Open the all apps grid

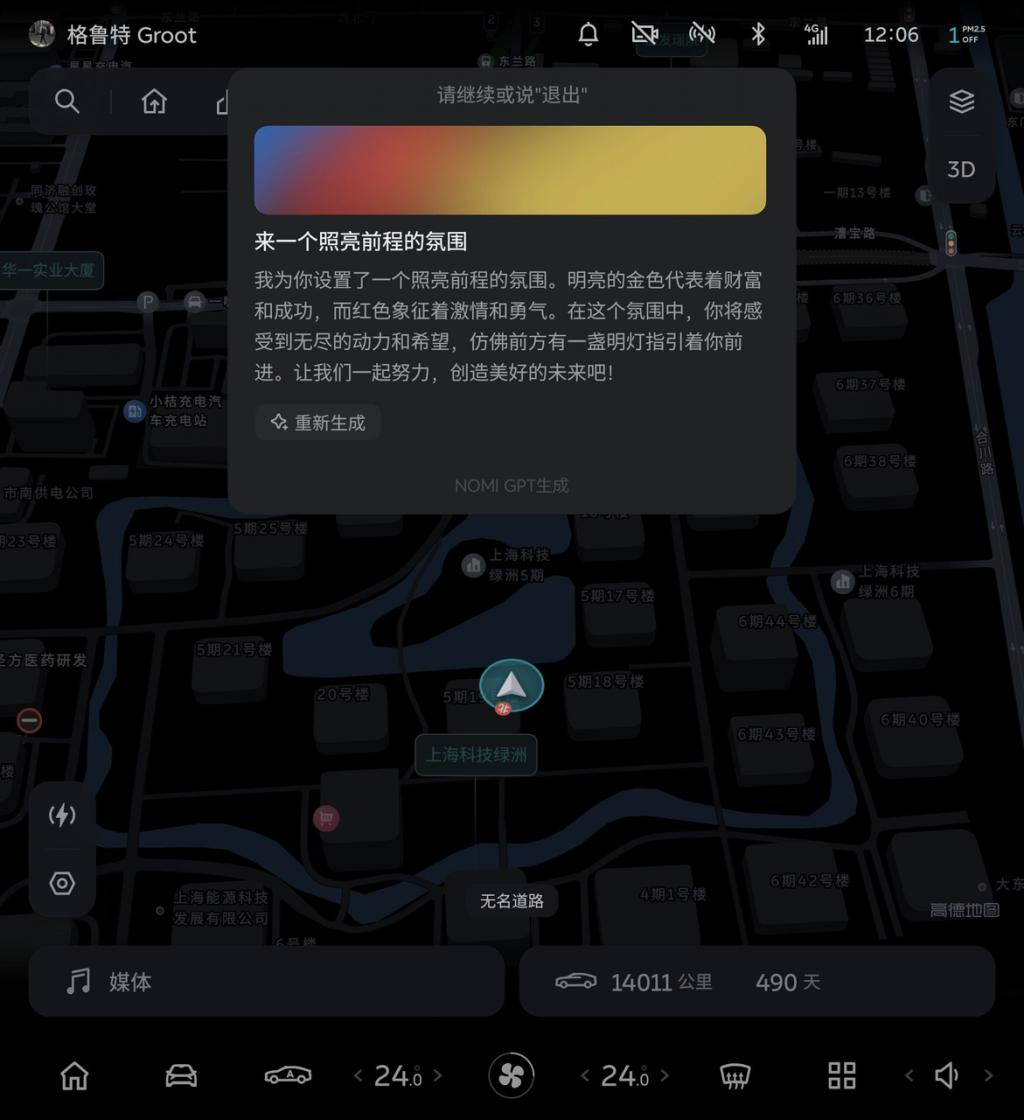pyautogui.click(x=842, y=1076)
